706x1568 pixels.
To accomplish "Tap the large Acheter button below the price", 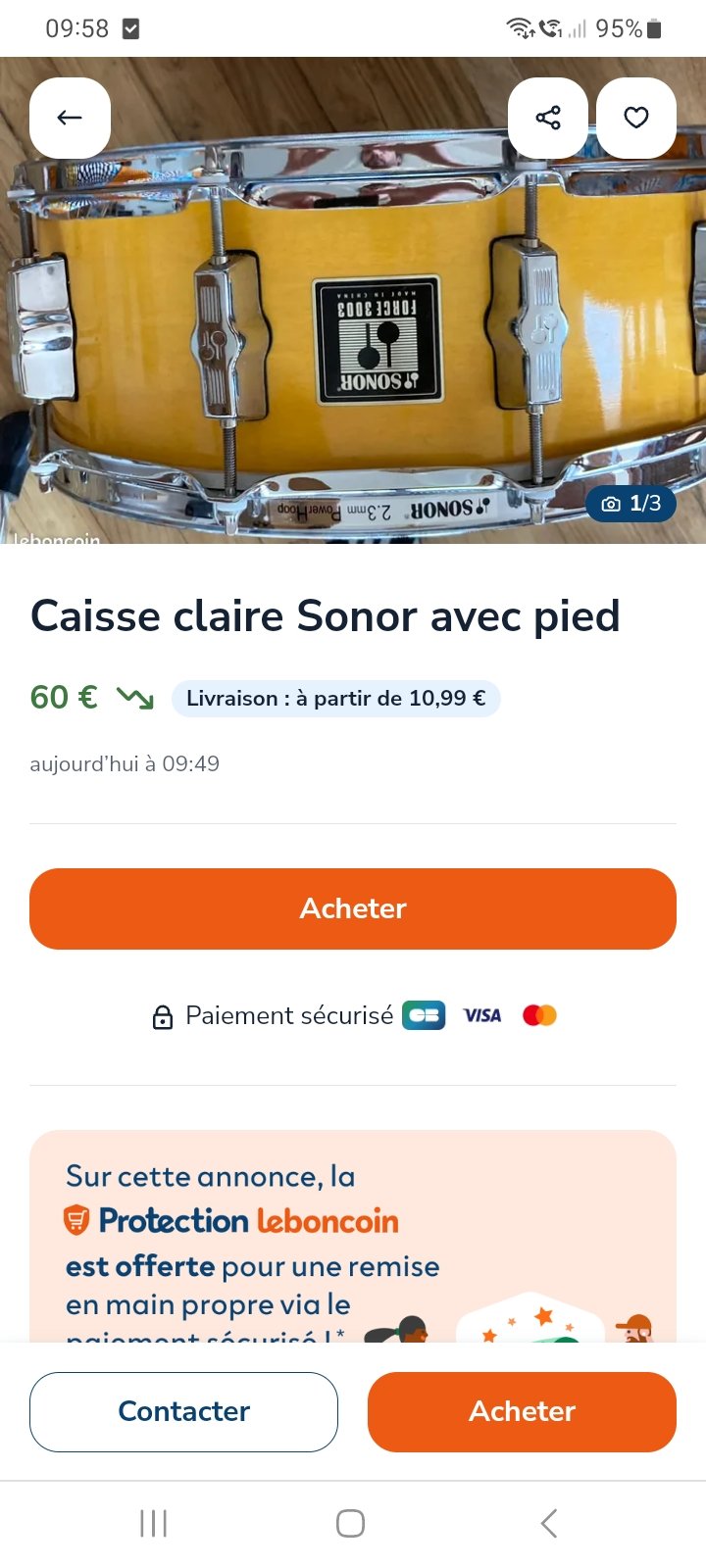I will pos(353,908).
